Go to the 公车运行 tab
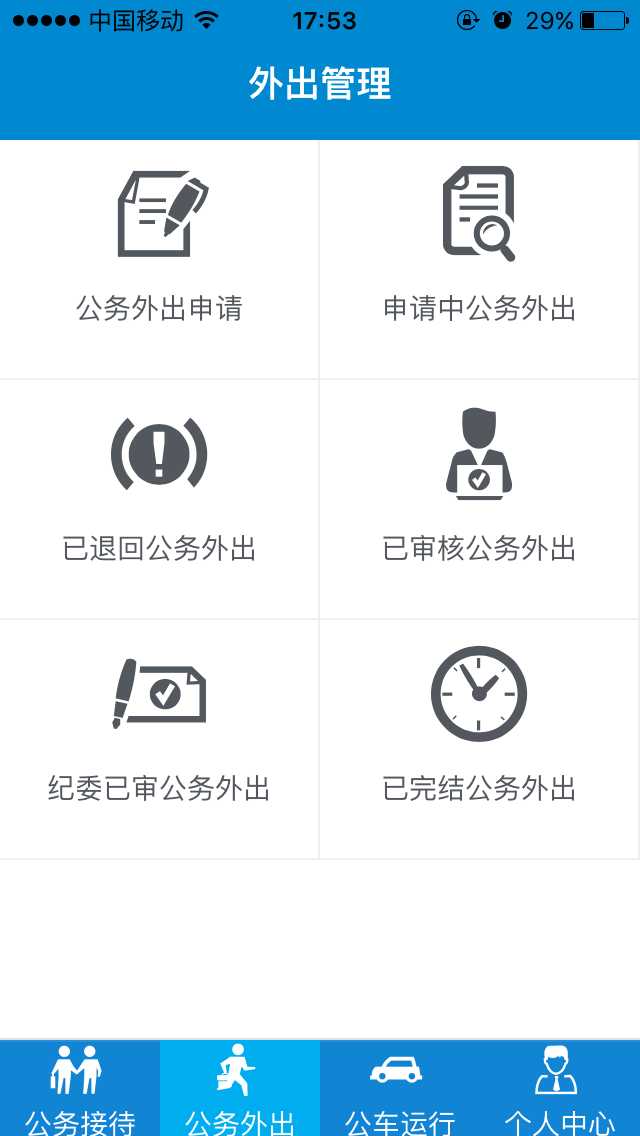Image resolution: width=640 pixels, height=1136 pixels. click(400, 1088)
